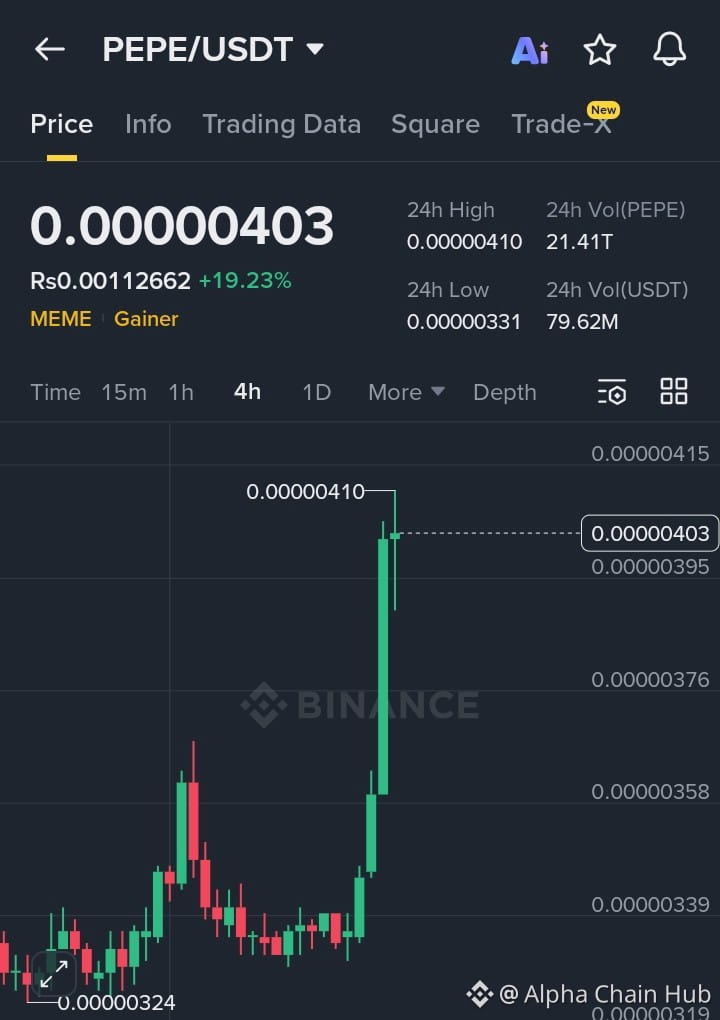Change chart interval to 1D
Viewport: 720px width, 1020px height.
[x=316, y=392]
